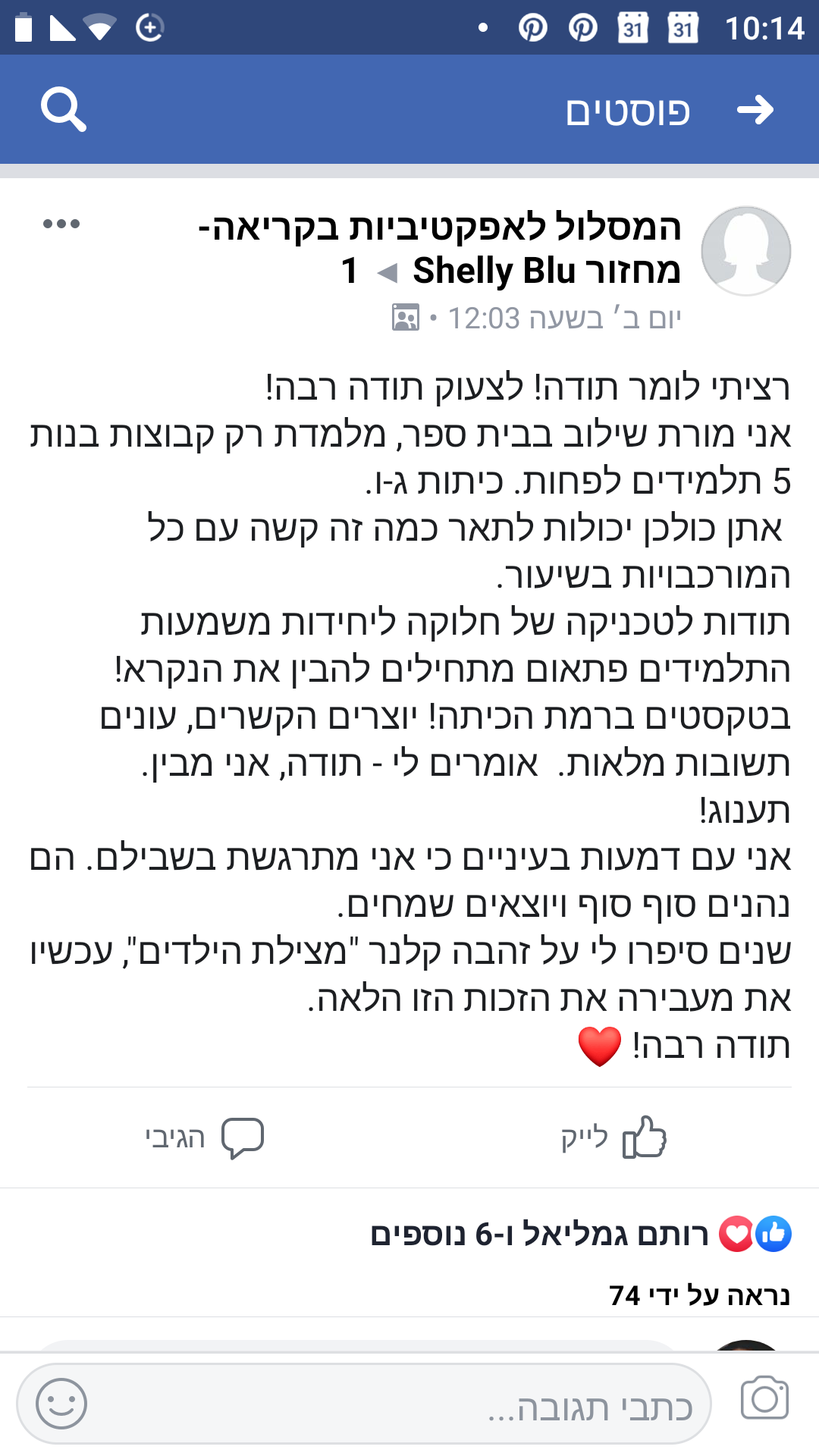Attach a photo with the camera icon

tap(764, 1397)
